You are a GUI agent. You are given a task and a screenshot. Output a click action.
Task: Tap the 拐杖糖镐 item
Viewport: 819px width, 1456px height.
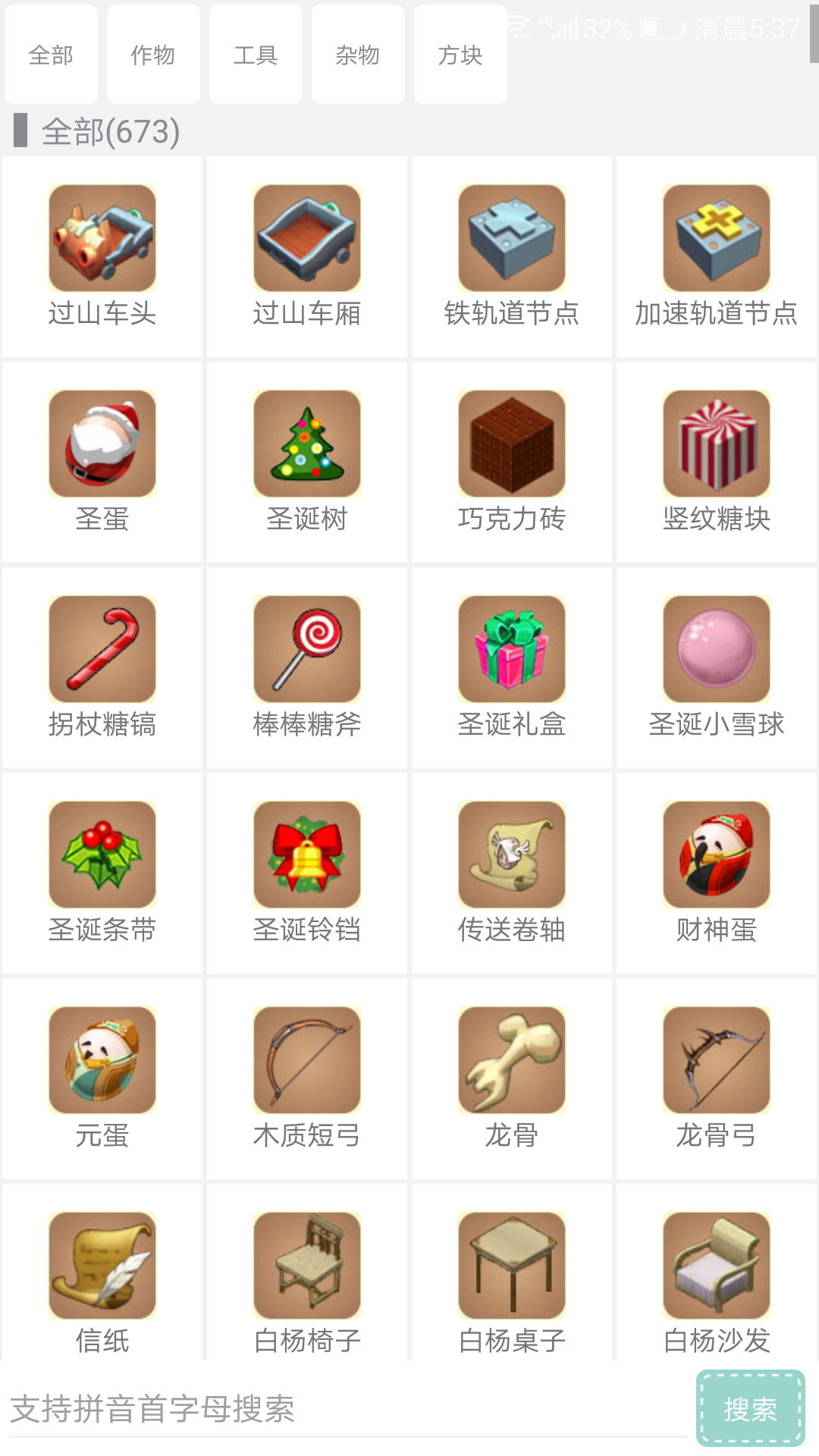pos(102,667)
